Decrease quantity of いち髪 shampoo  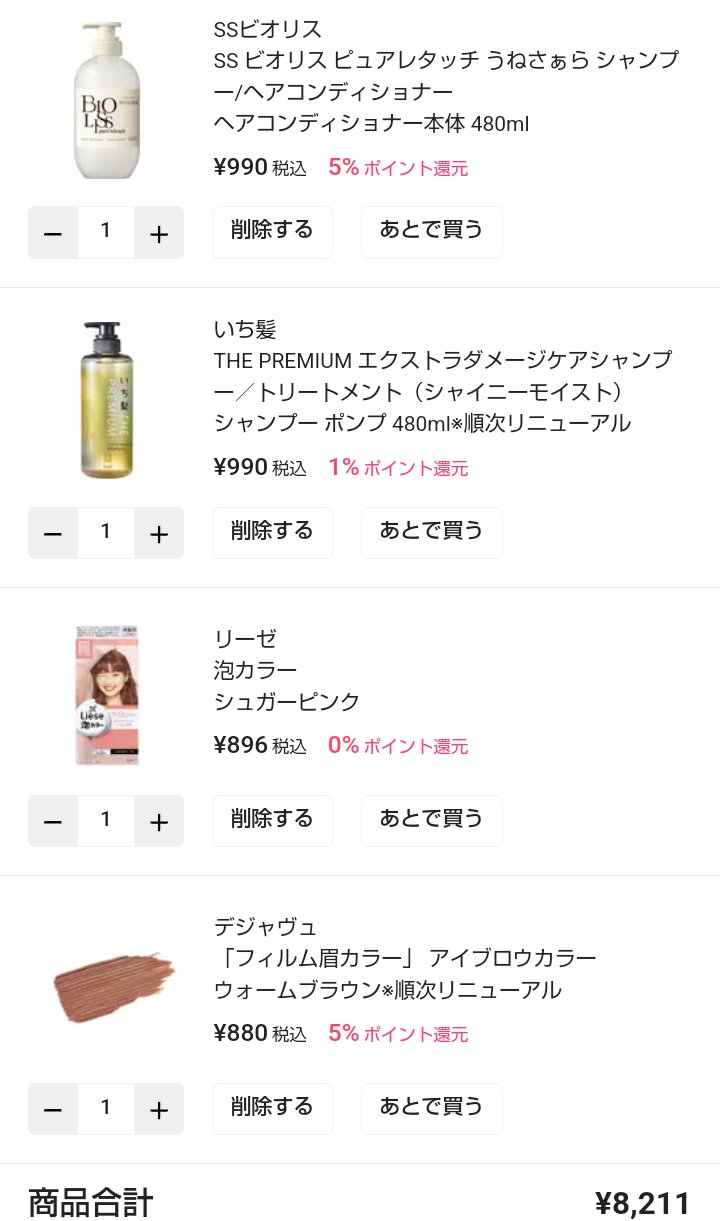click(52, 533)
